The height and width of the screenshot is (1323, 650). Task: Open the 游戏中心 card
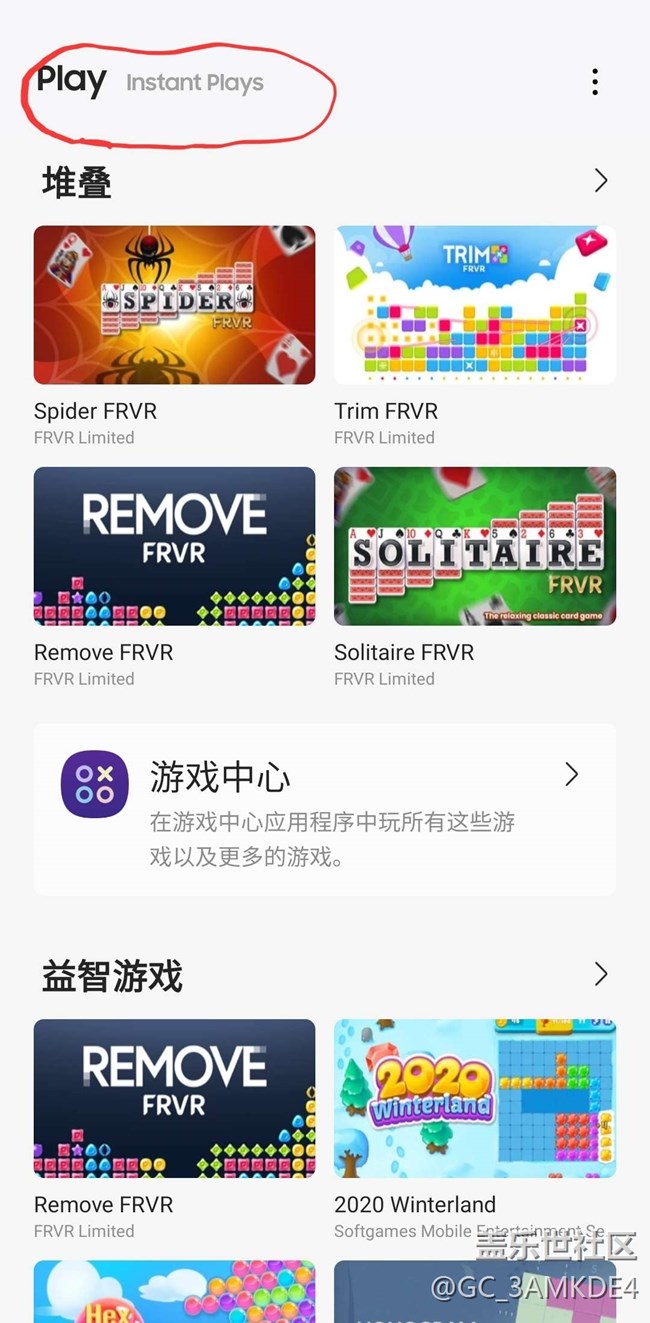tap(324, 808)
